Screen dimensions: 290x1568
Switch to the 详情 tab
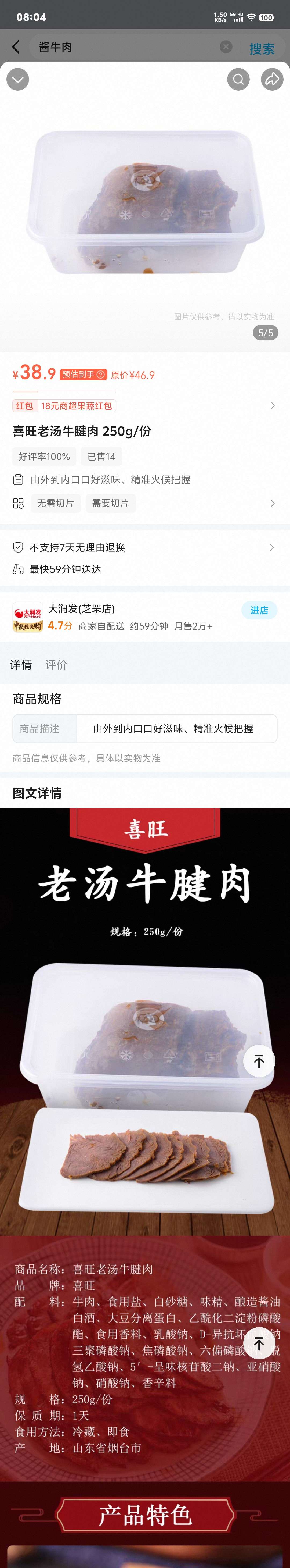click(21, 665)
